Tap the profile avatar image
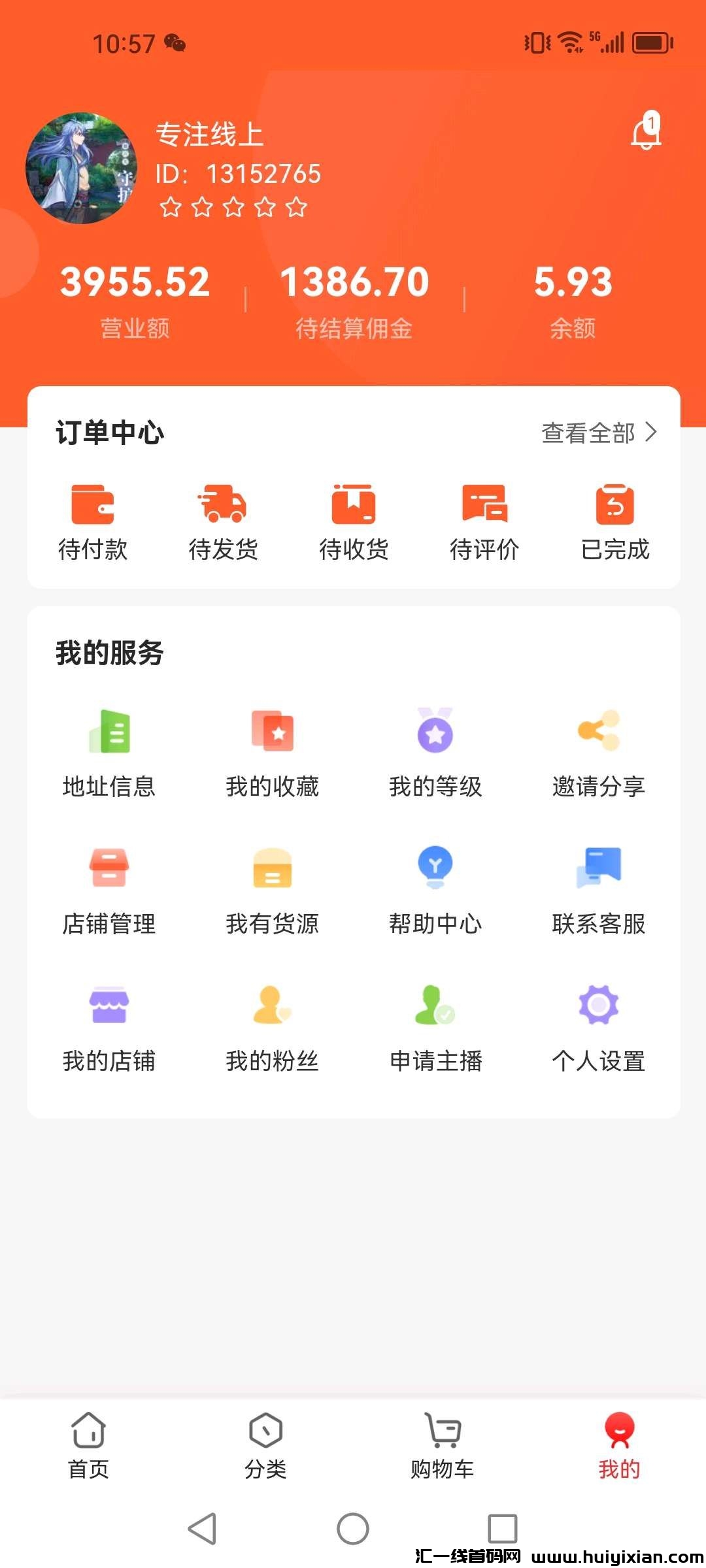The image size is (706, 1568). 82,167
